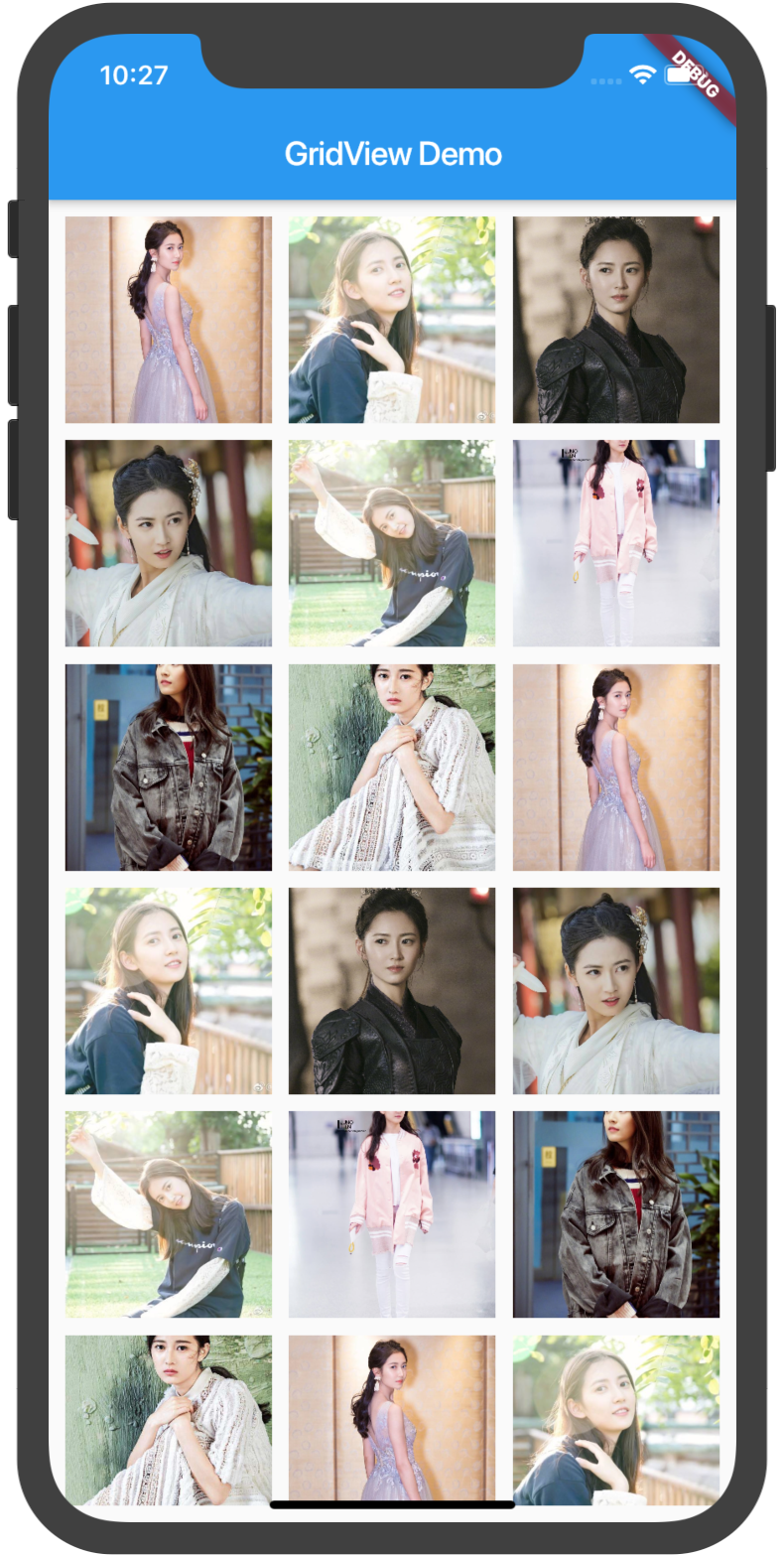The width and height of the screenshot is (784, 1557).
Task: Select the GridView Demo app bar title
Action: [392, 154]
